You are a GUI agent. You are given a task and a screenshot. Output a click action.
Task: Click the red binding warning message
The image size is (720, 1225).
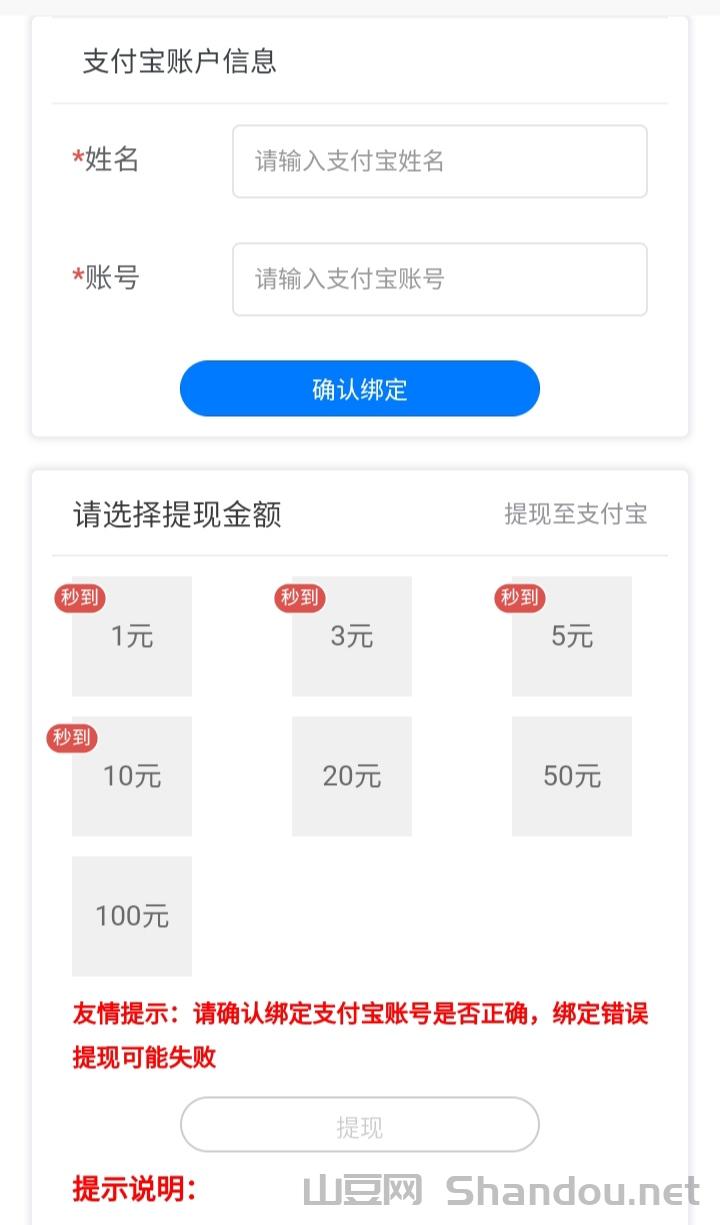point(360,1036)
